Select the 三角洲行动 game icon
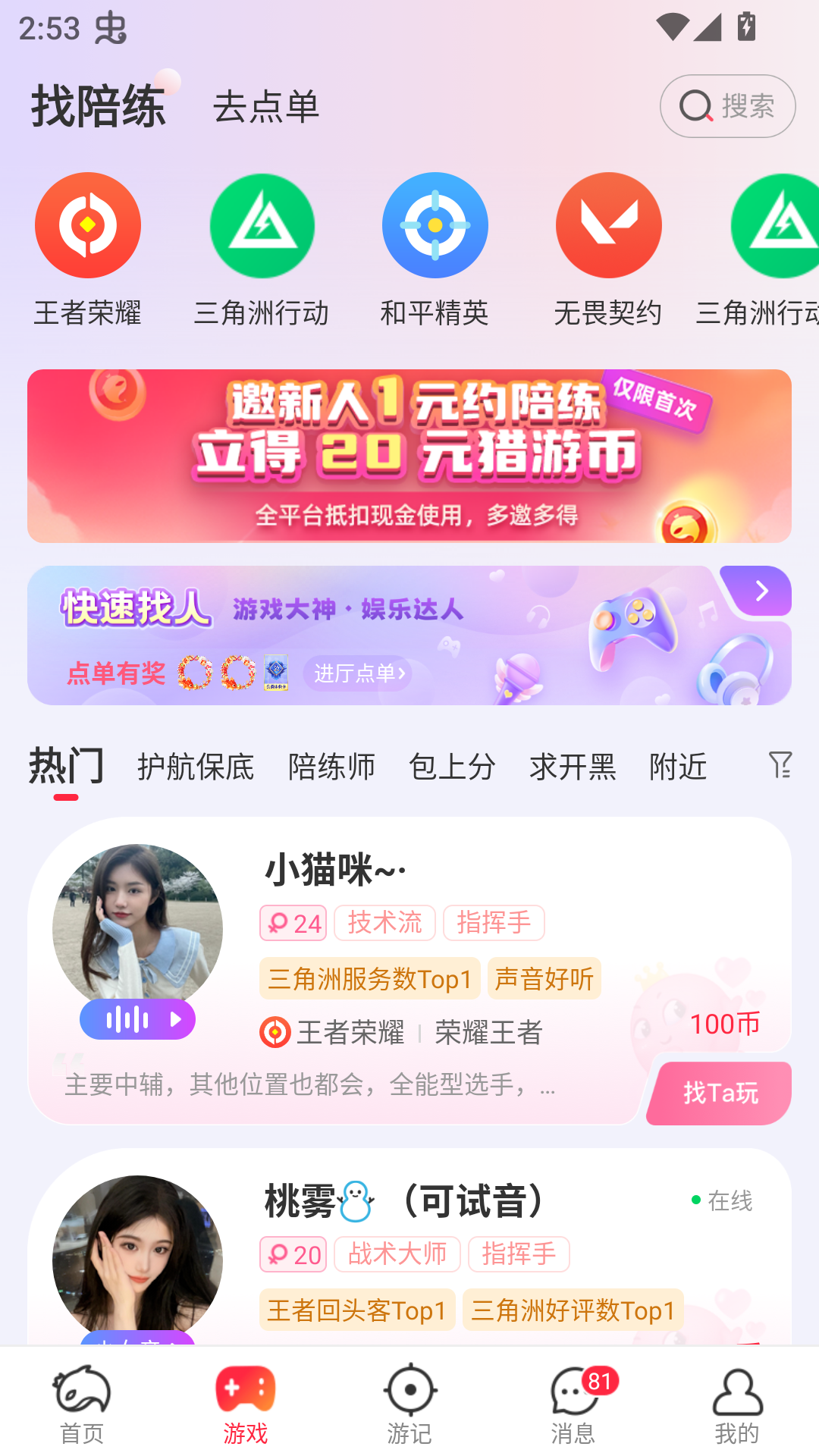 click(x=262, y=224)
